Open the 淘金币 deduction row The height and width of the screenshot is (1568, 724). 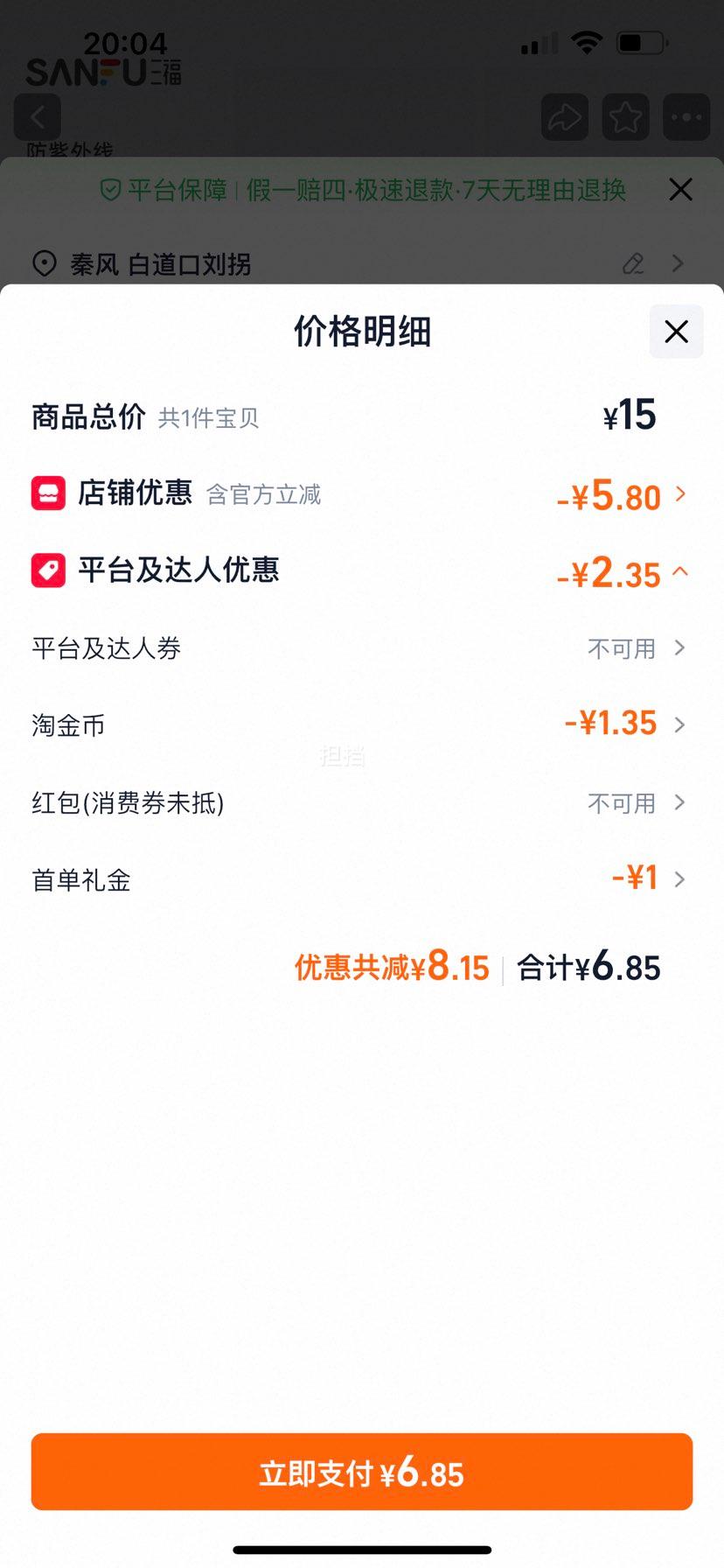point(624,724)
